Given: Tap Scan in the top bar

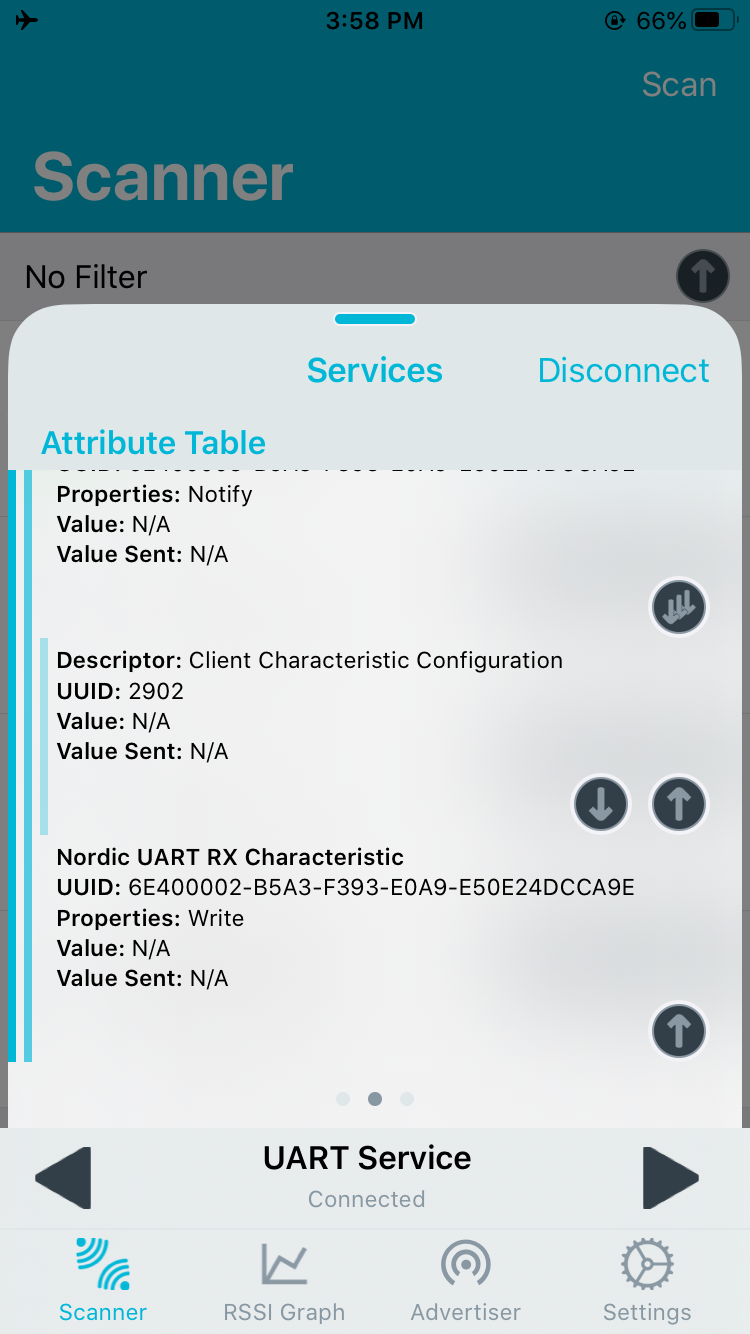Looking at the screenshot, I should click(x=679, y=85).
